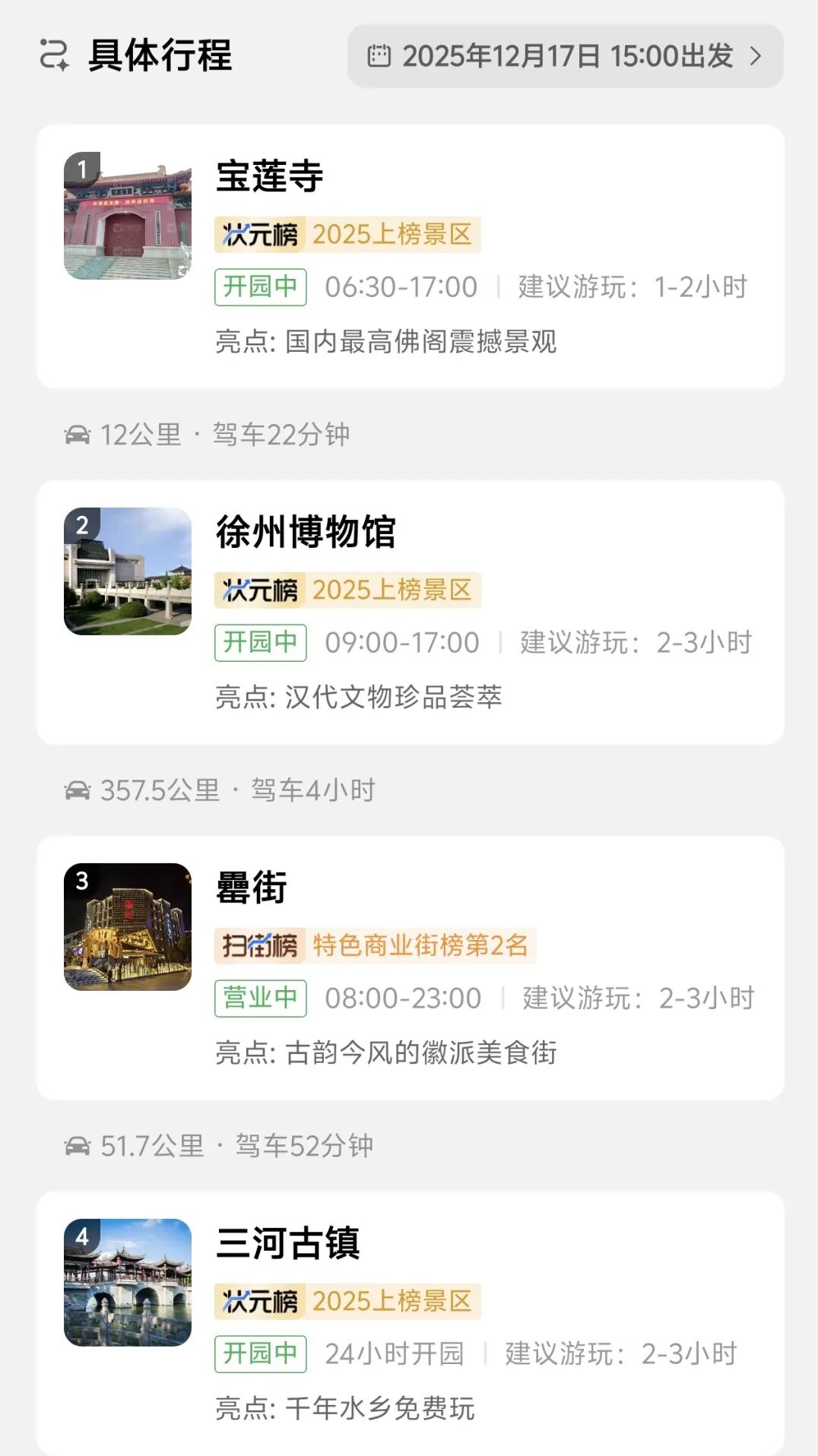Click the car icon before 357.5公里
This screenshot has width=818, height=1456.
(77, 790)
